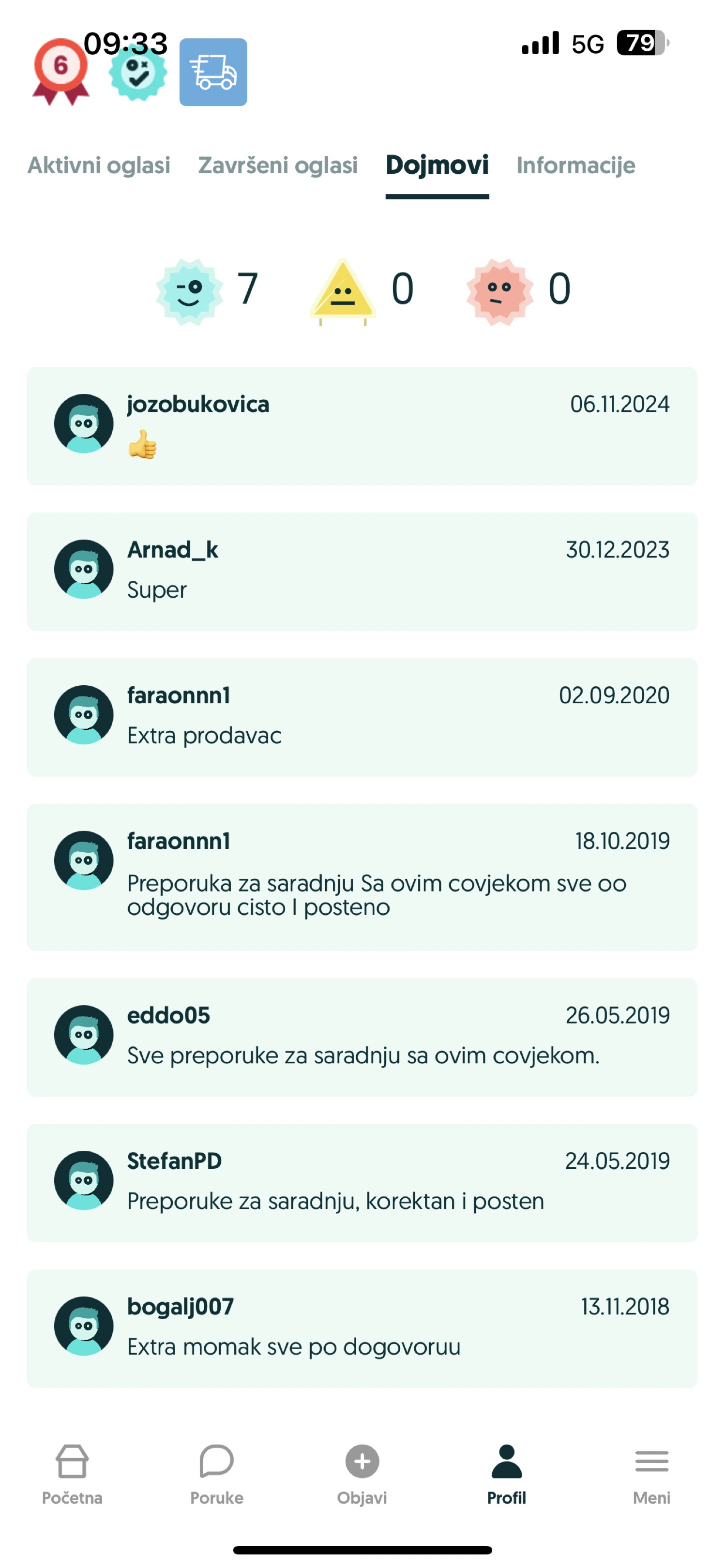Open Poruke messages
The image size is (725, 1568).
click(x=217, y=1474)
